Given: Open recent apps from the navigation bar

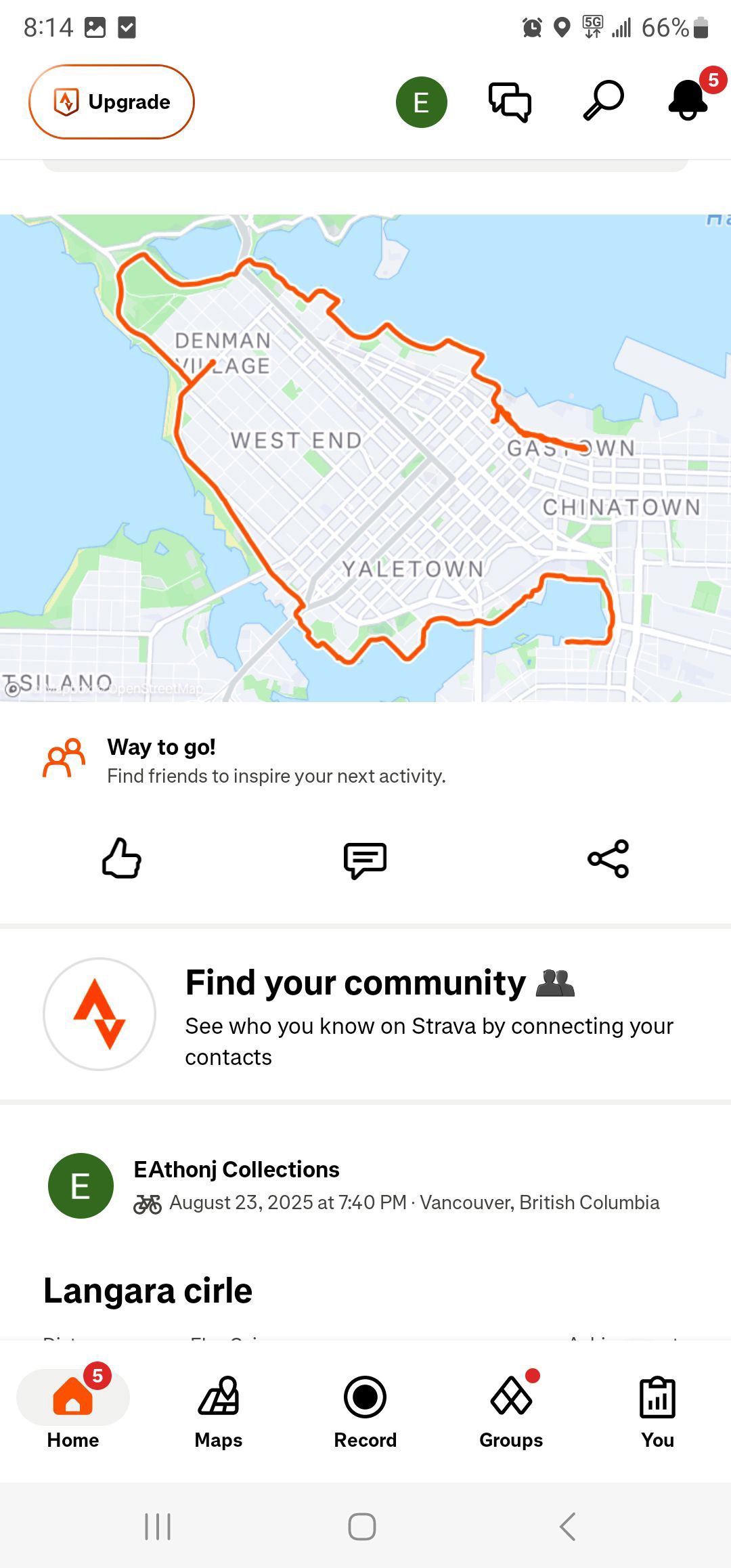Looking at the screenshot, I should pos(158,1527).
